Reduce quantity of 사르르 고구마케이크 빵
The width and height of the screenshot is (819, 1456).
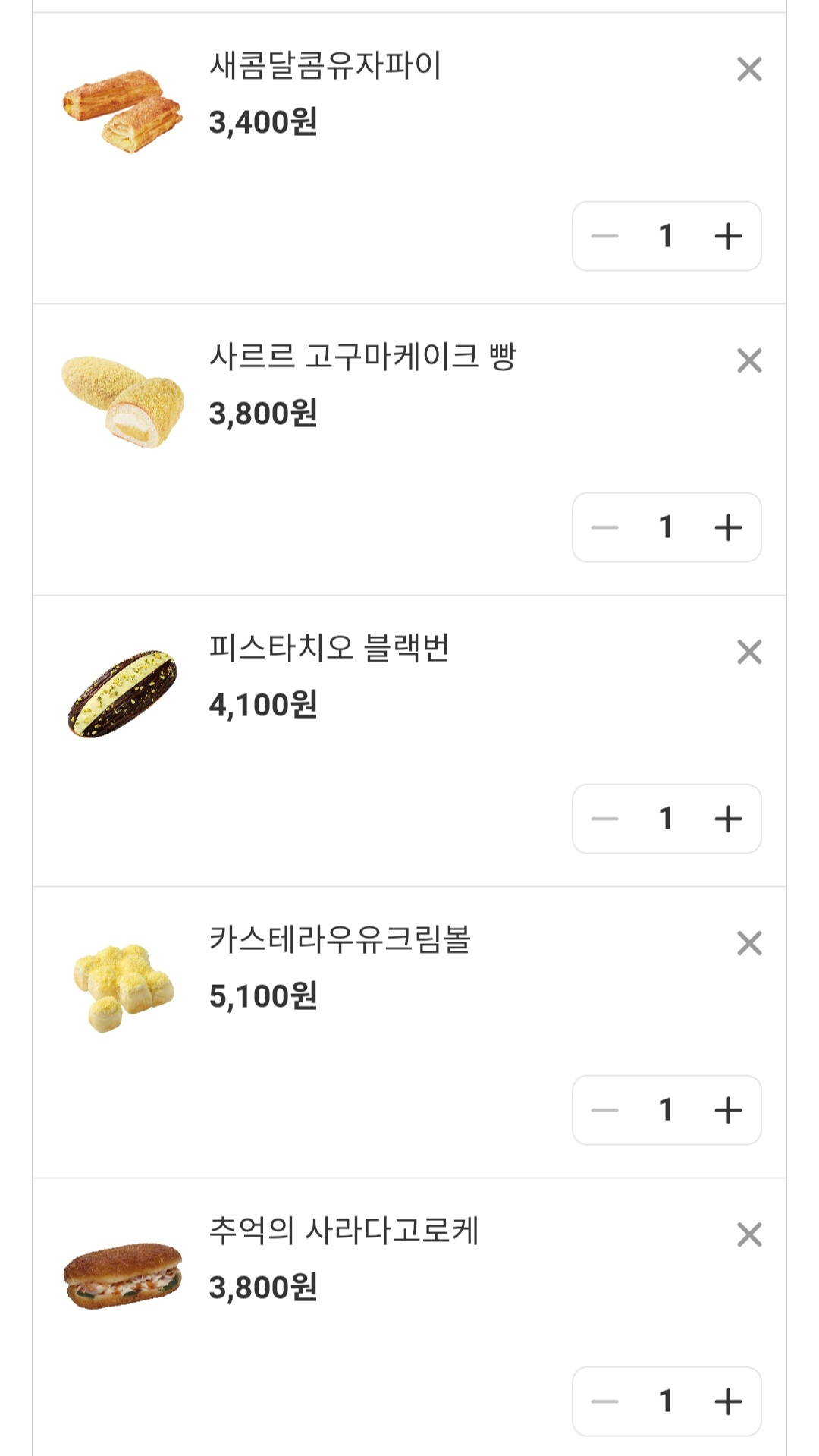(605, 527)
